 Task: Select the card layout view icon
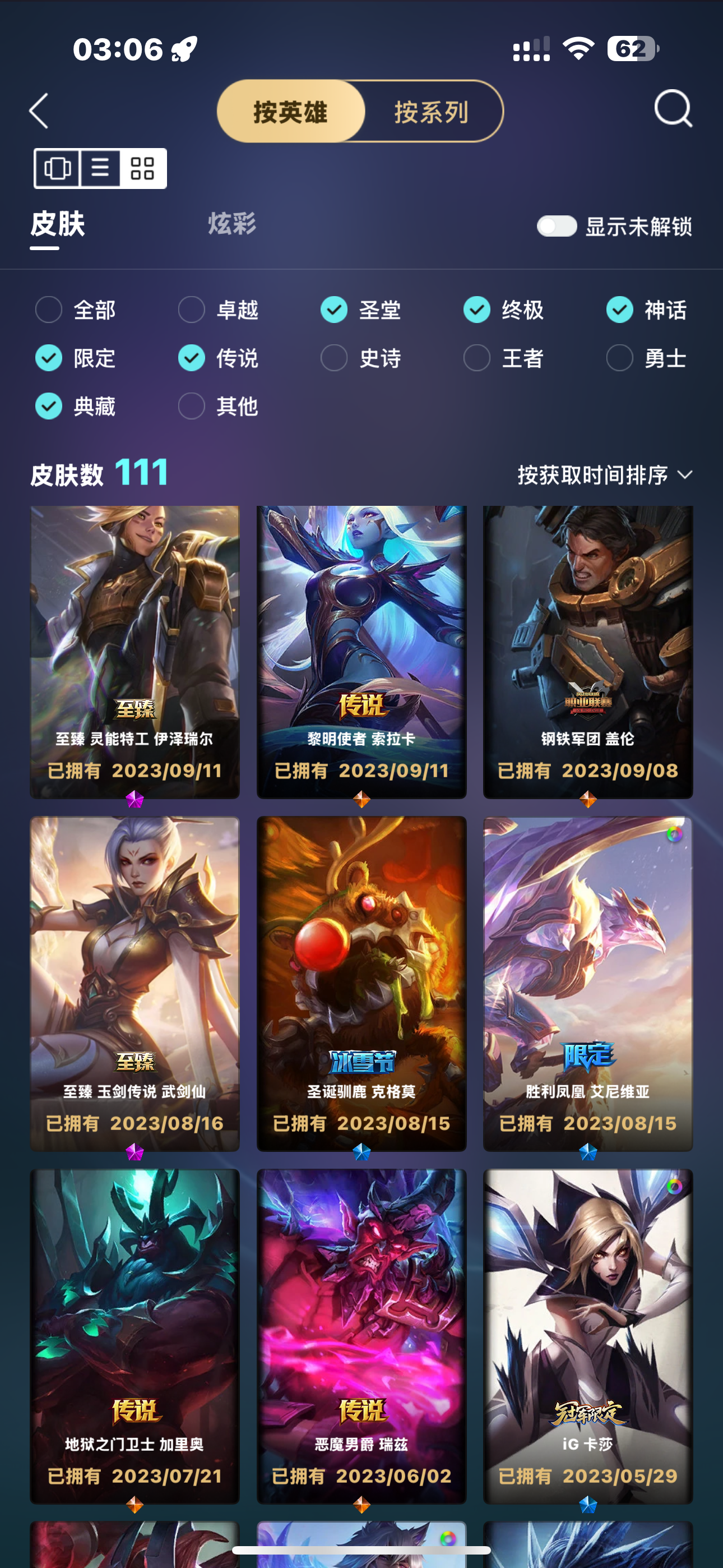tap(57, 168)
